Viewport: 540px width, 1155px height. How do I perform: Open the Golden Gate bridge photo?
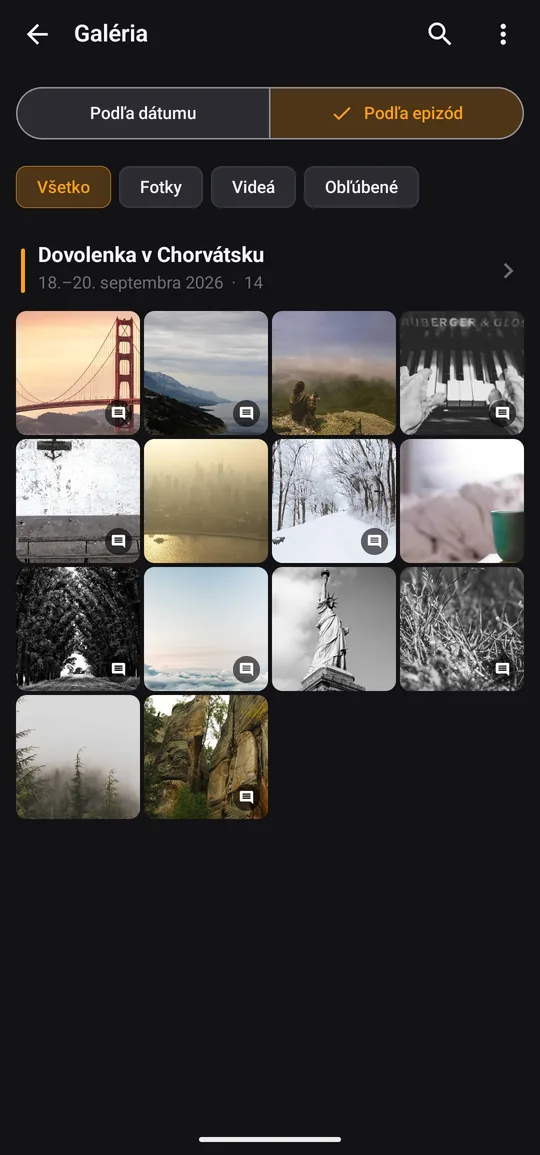point(78,373)
